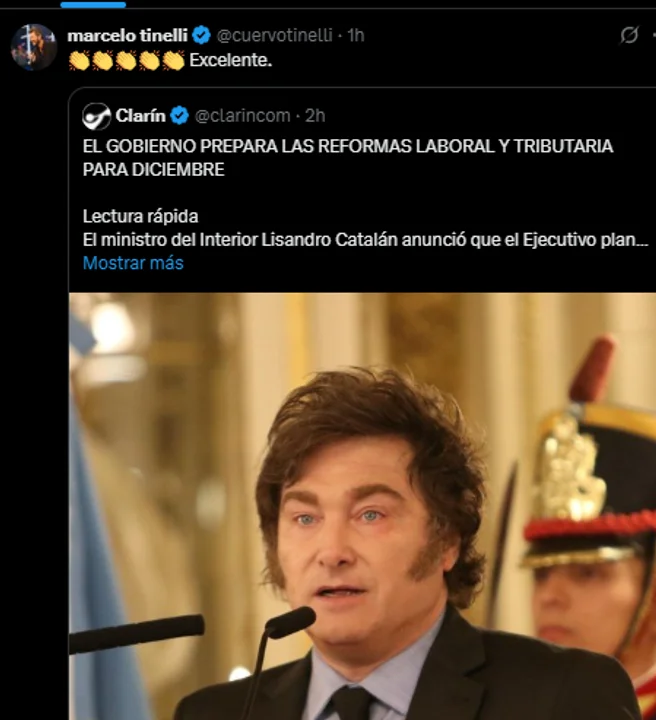Open the @cuervotinelli profile handle
Screen dimensions: 656x720
coord(277,35)
